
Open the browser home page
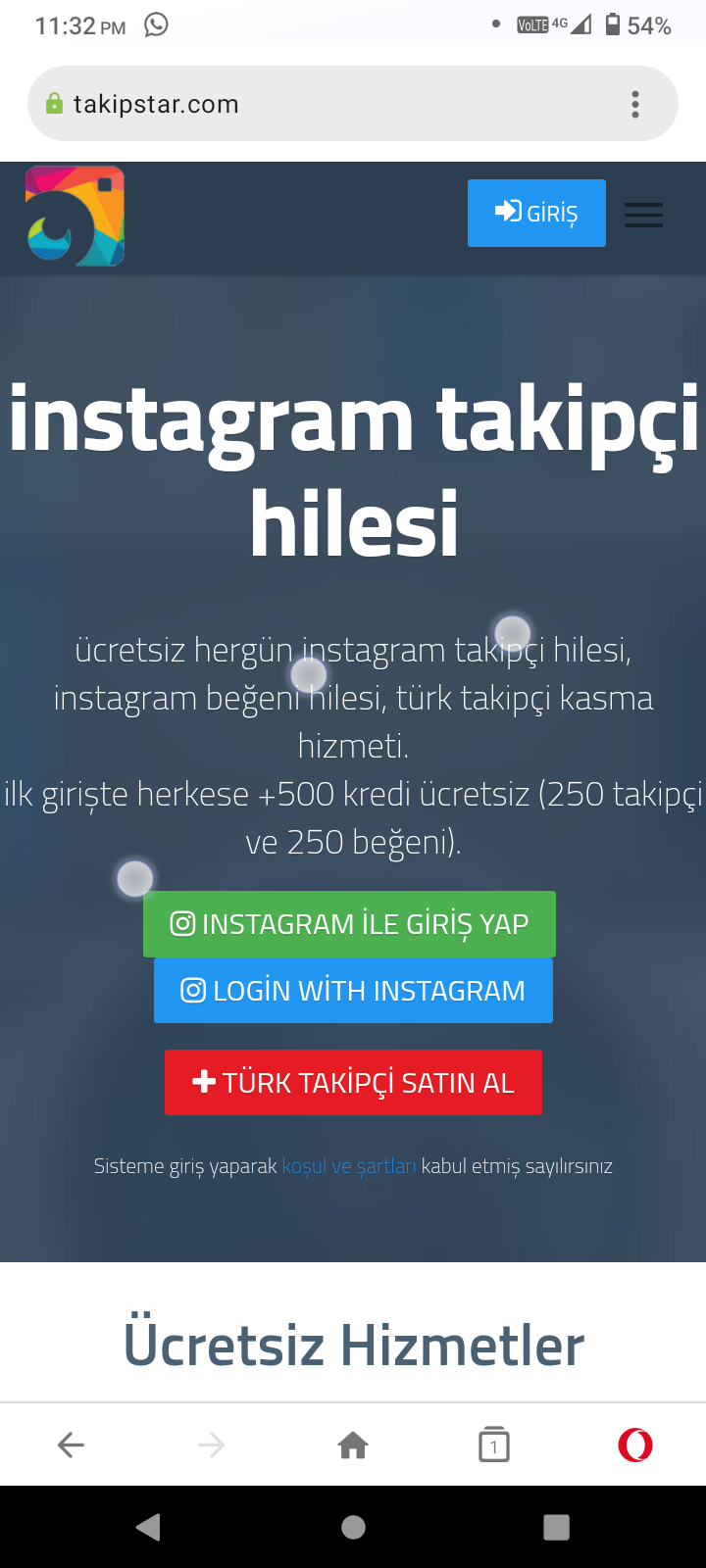[353, 1445]
